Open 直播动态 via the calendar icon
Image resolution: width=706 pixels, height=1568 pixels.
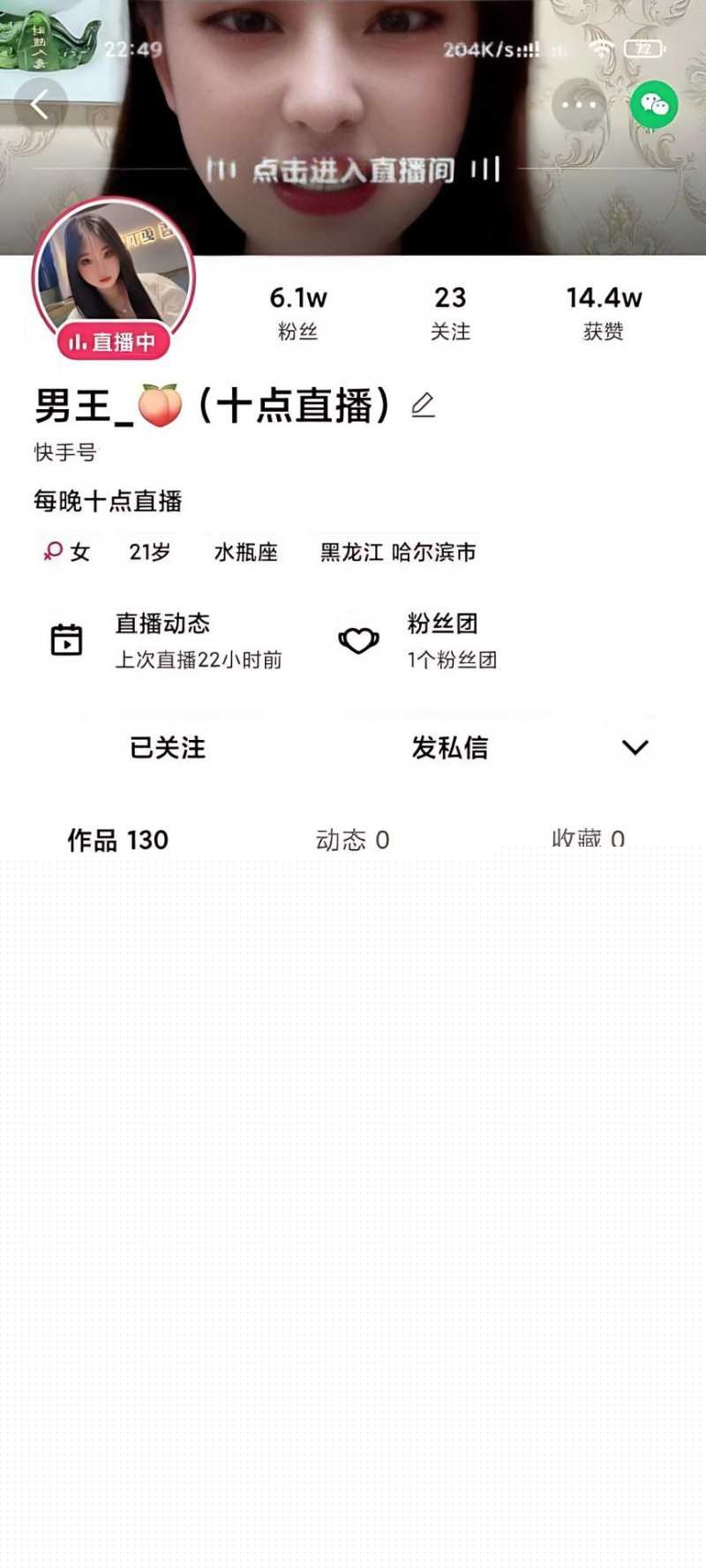pos(64,638)
